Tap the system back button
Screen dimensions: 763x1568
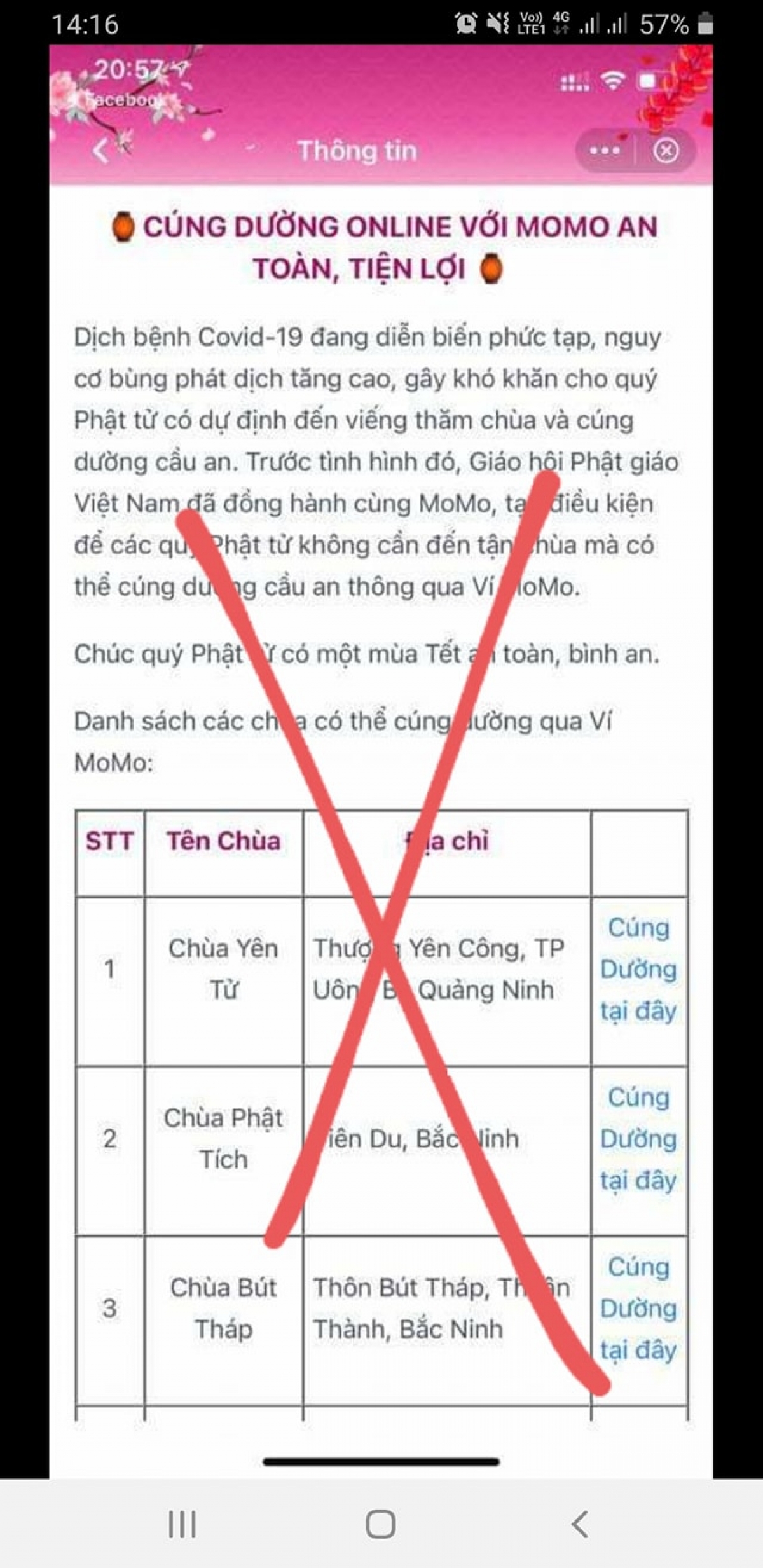point(579,1523)
